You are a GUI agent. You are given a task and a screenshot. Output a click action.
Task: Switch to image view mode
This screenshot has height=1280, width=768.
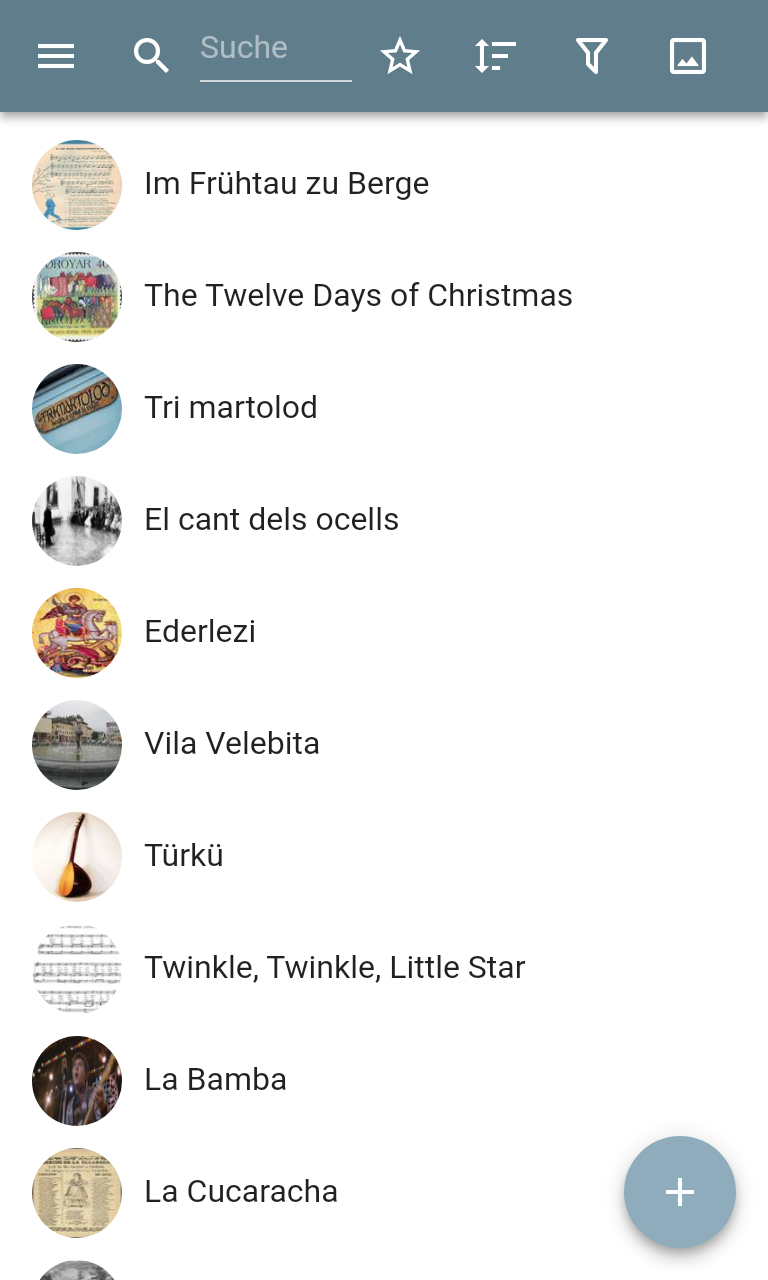(688, 56)
